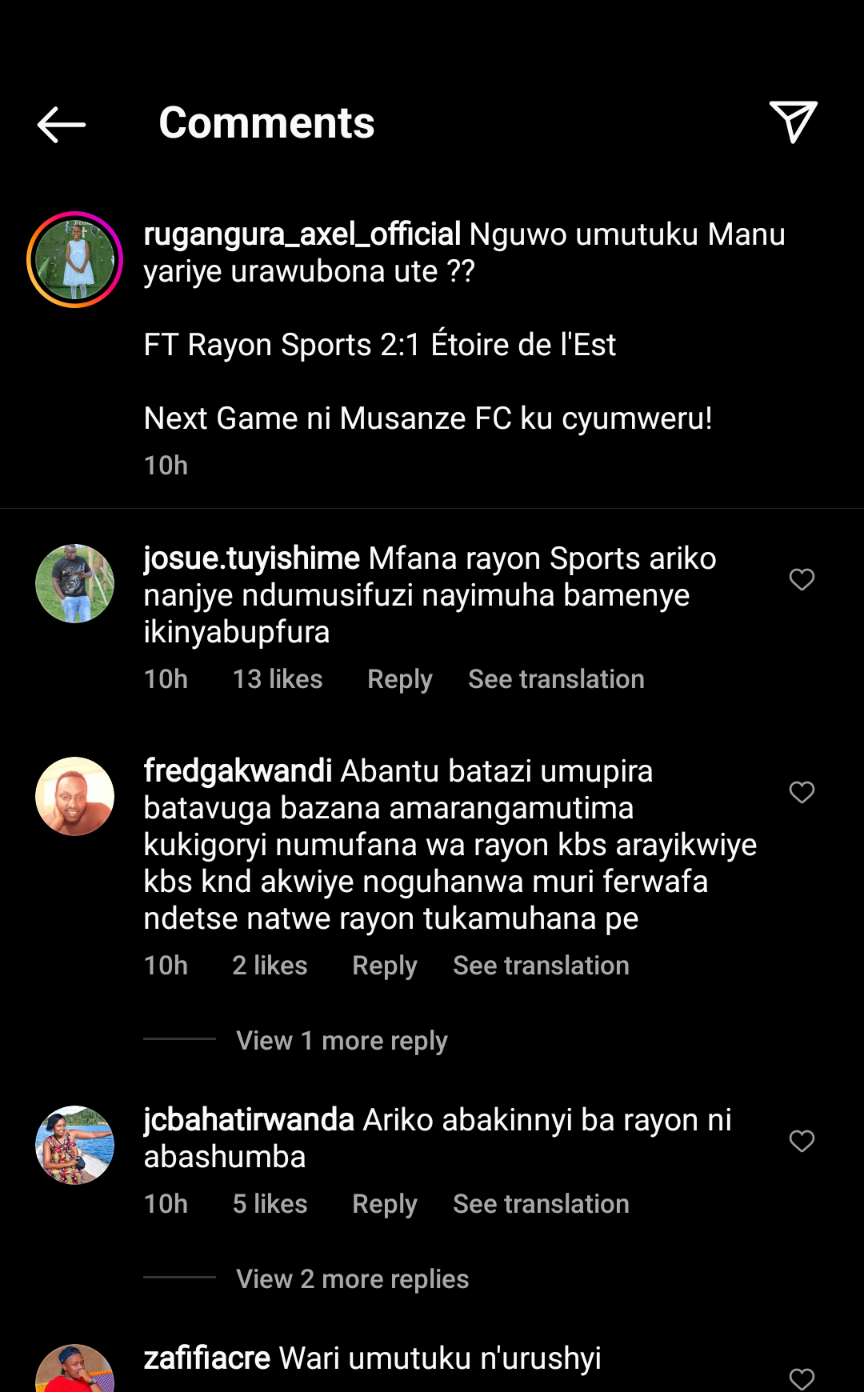See translation of jcbahatirwanda's comment
The image size is (864, 1392).
(x=541, y=1203)
